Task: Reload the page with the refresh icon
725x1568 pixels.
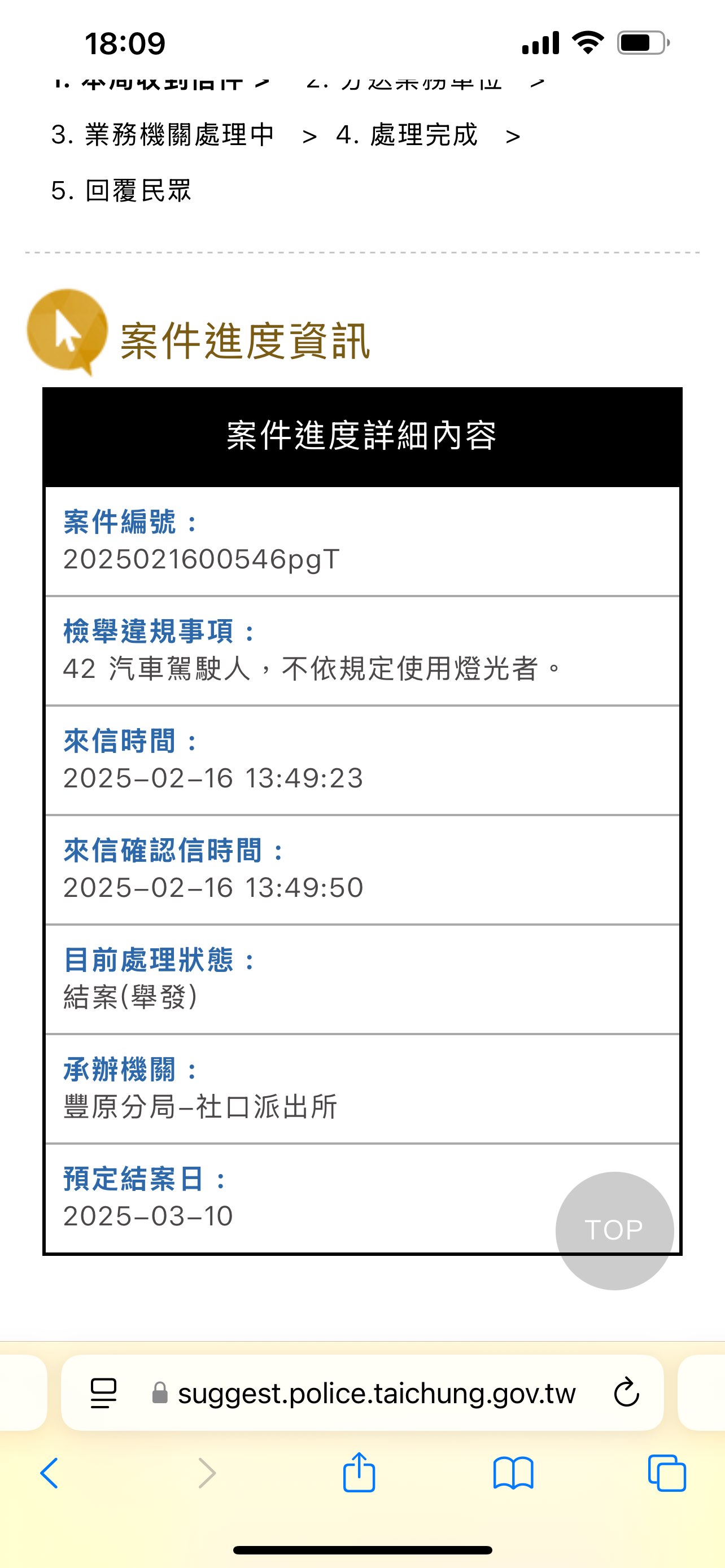Action: (626, 1392)
